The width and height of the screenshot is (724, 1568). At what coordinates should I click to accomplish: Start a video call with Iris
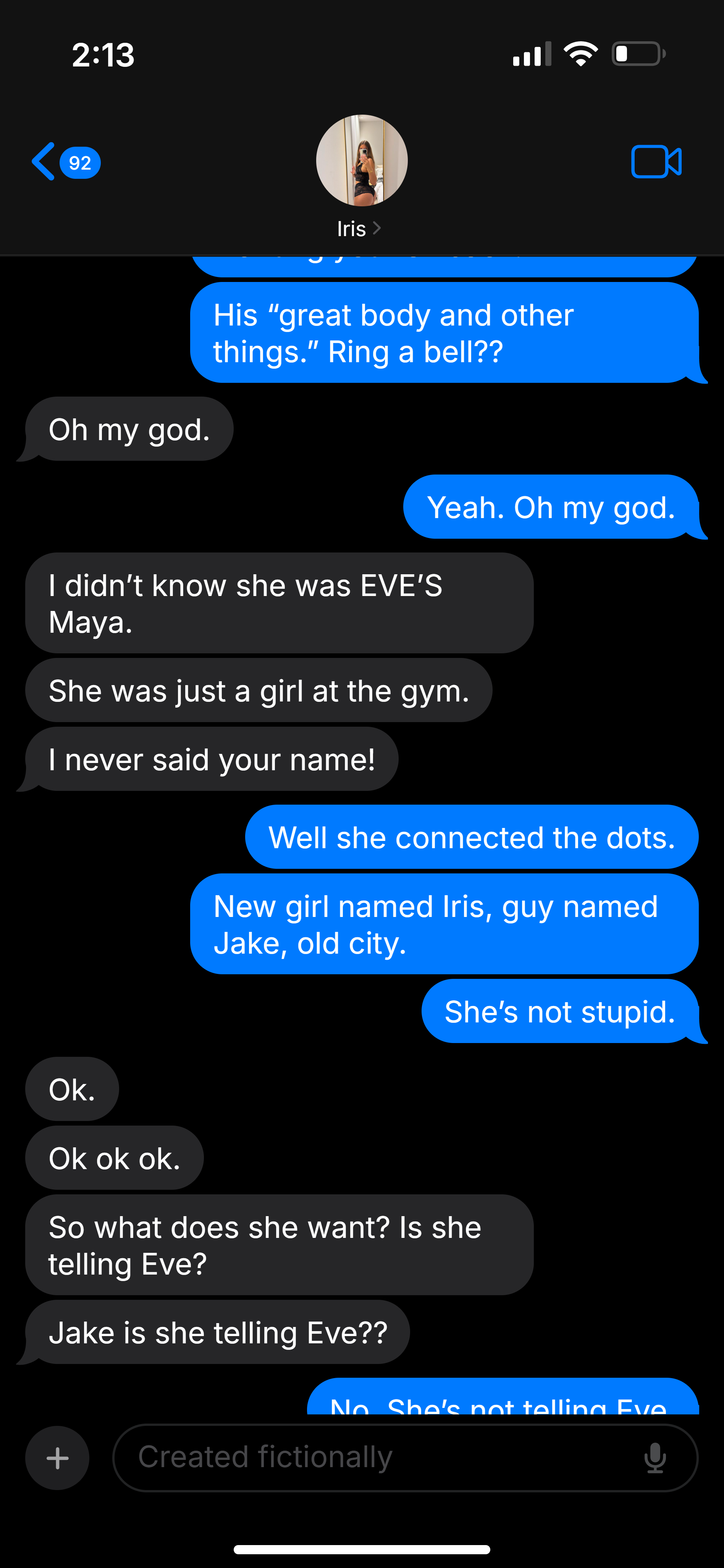coord(656,162)
